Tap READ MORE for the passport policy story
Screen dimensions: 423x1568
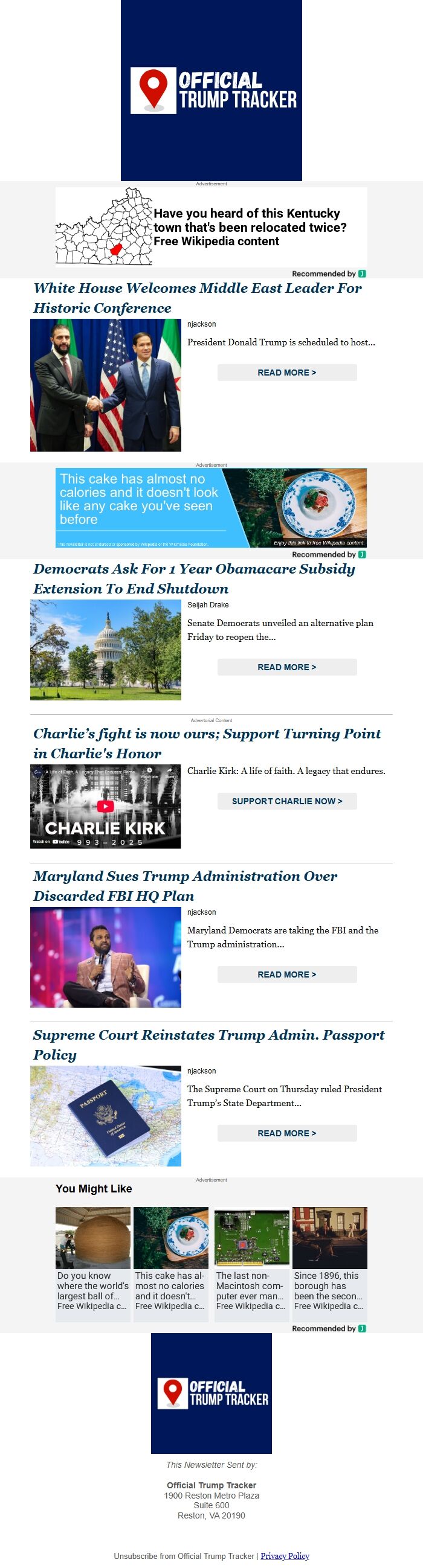click(x=286, y=1133)
